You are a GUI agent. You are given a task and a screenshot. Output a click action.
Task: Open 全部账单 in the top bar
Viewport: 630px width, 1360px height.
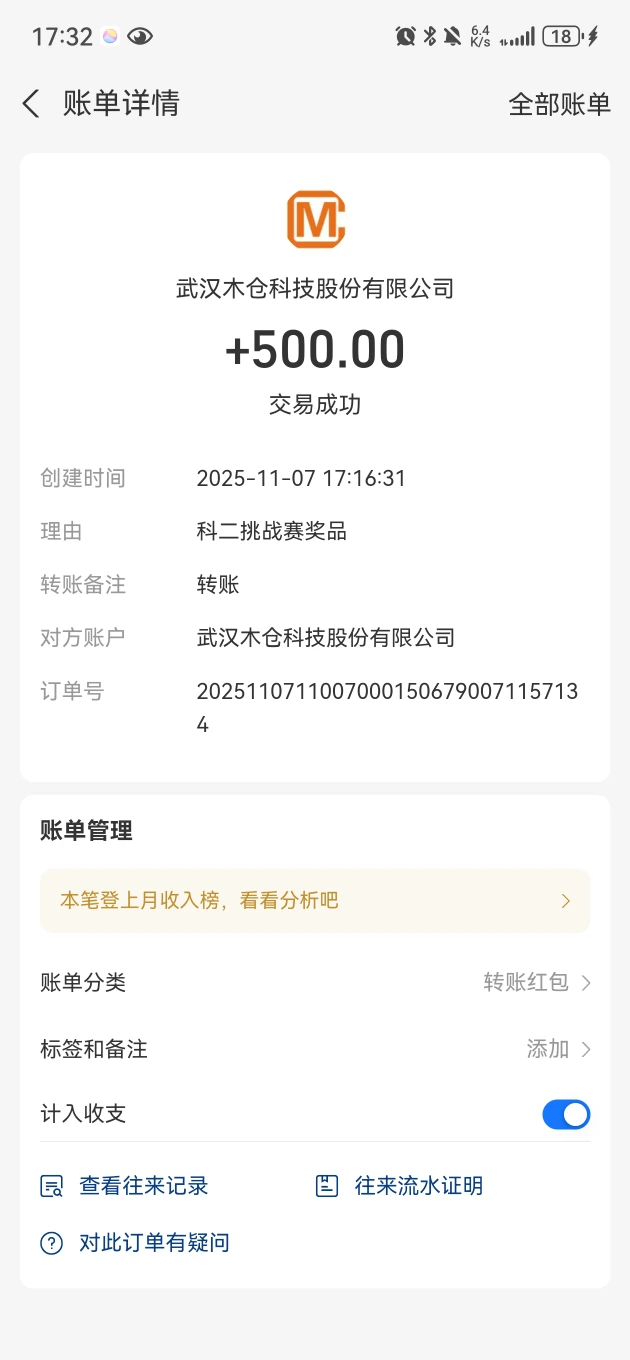[559, 104]
